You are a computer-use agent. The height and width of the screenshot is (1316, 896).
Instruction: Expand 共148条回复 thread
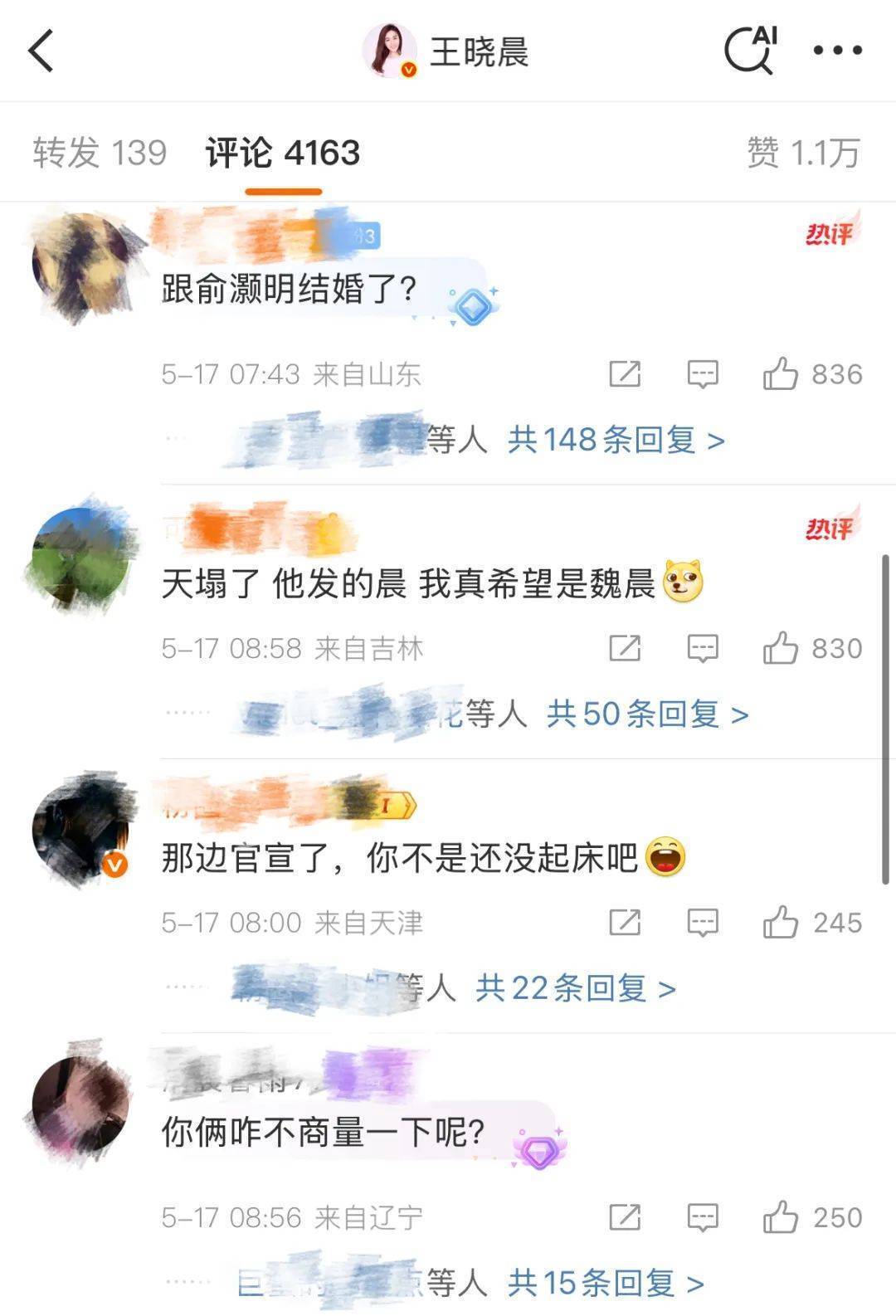[616, 440]
